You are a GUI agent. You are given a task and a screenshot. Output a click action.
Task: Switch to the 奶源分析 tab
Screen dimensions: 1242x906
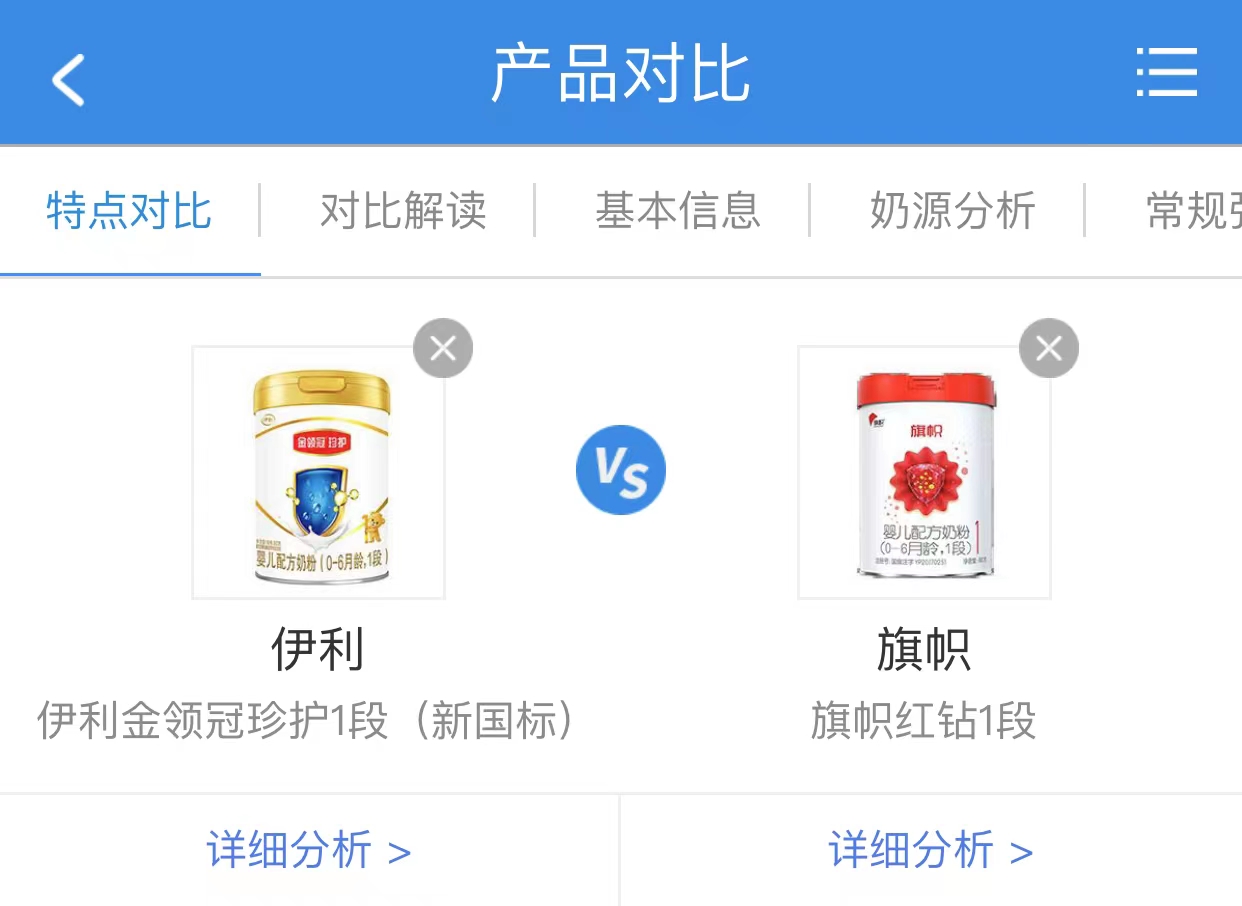pyautogui.click(x=952, y=212)
